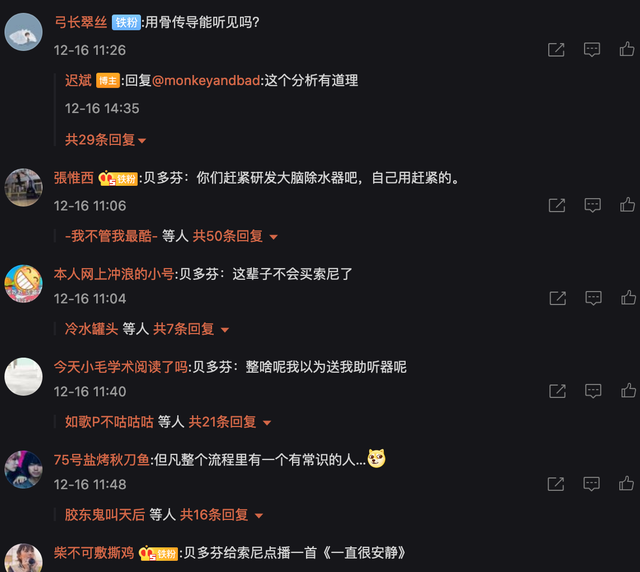Reply to 弓长翠丝's comment
The width and height of the screenshot is (640, 572).
[x=592, y=49]
